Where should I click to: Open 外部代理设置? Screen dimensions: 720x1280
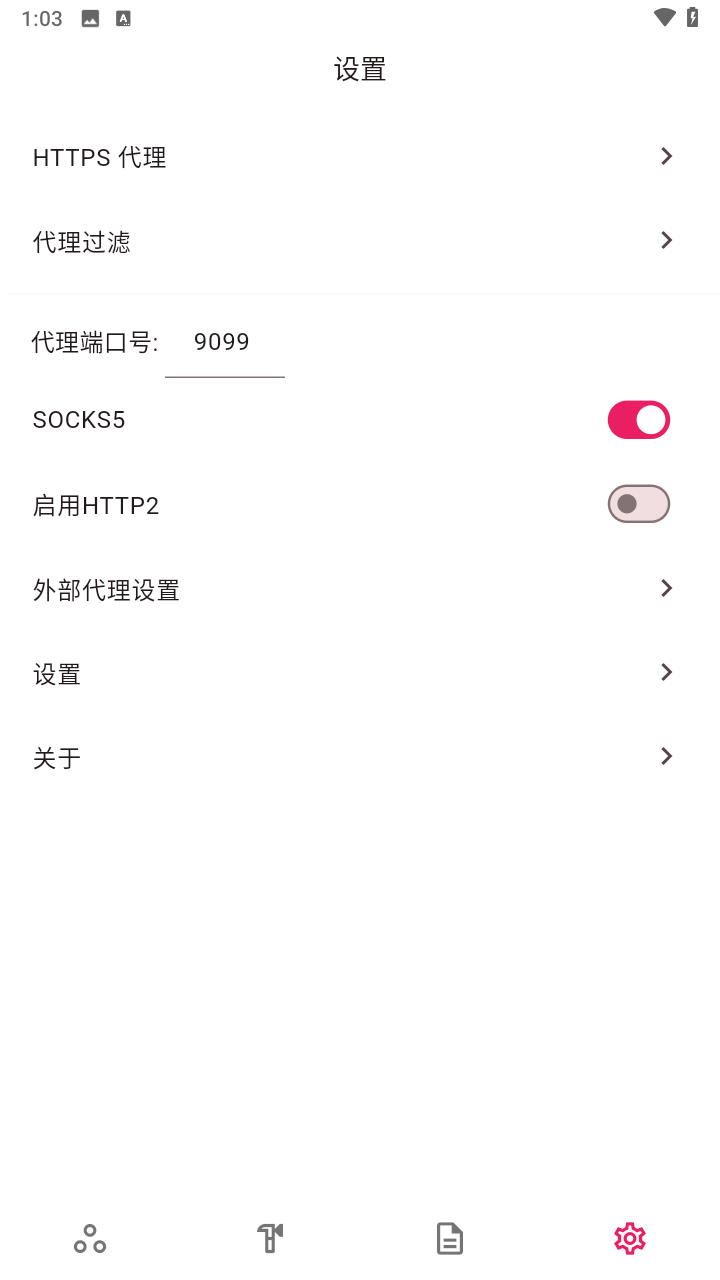[x=360, y=589]
